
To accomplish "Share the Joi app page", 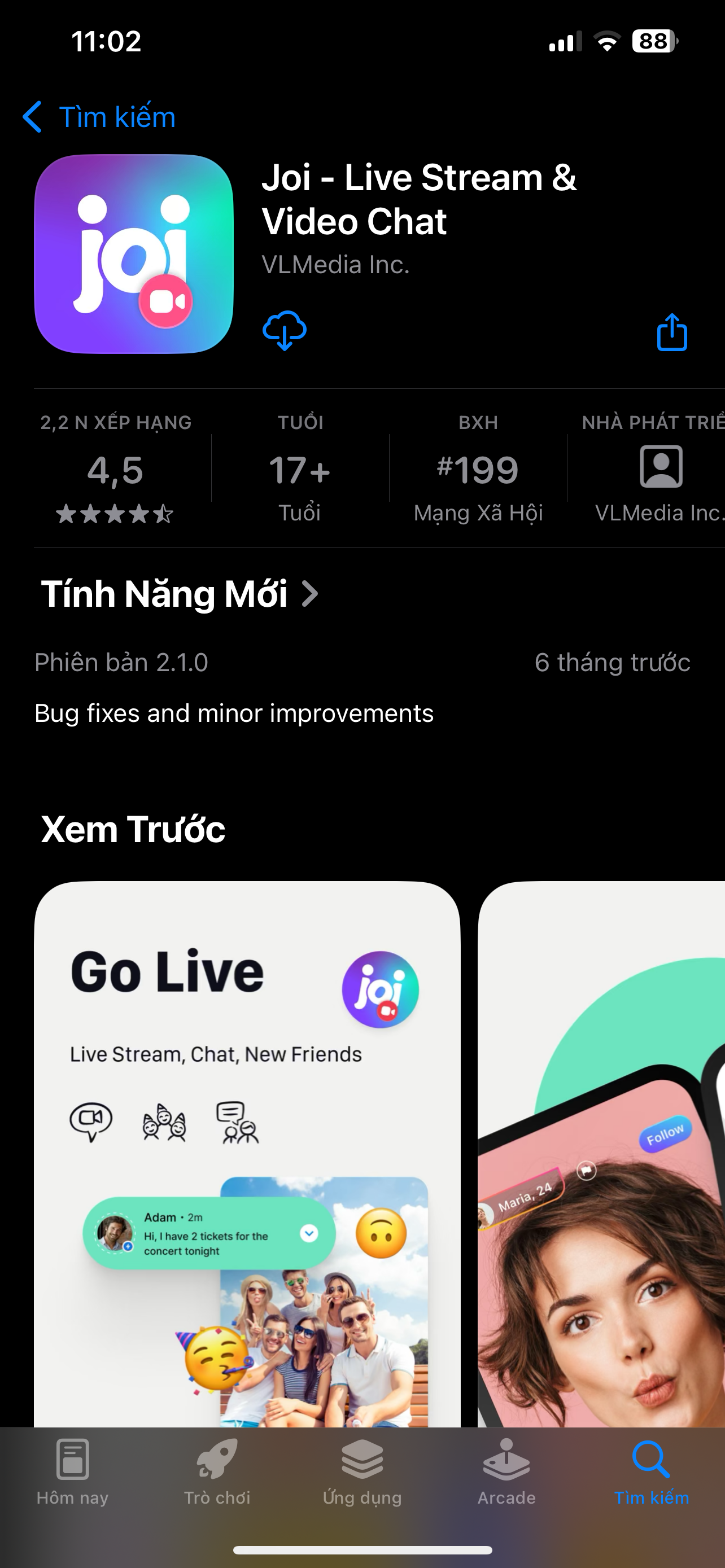I will coord(672,332).
